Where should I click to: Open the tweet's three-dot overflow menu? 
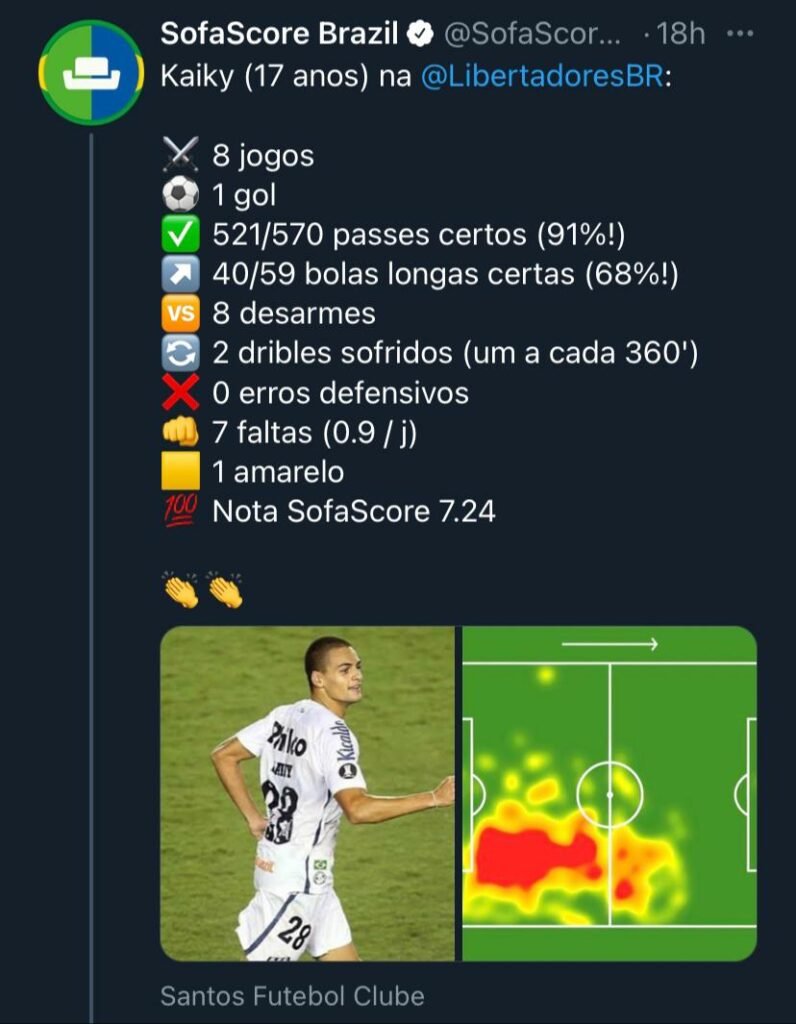pyautogui.click(x=739, y=33)
